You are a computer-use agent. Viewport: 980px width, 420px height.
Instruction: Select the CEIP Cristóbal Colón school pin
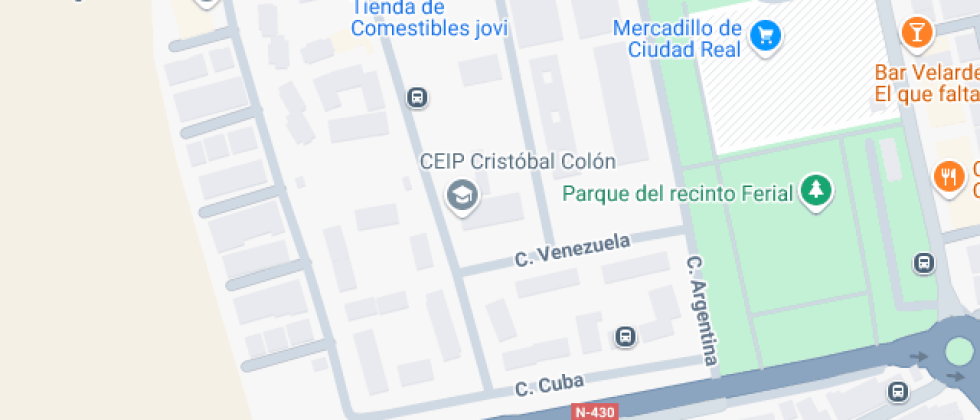click(x=462, y=195)
